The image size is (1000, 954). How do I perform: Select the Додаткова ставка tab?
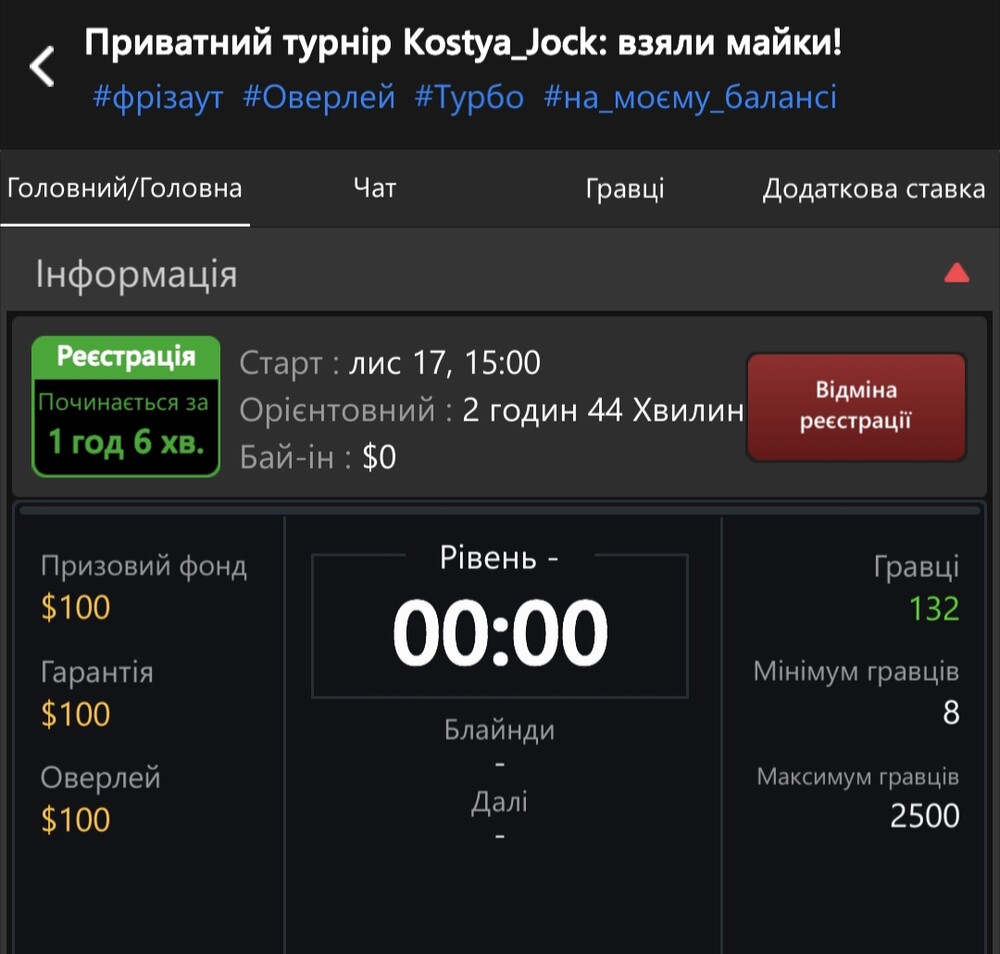873,189
